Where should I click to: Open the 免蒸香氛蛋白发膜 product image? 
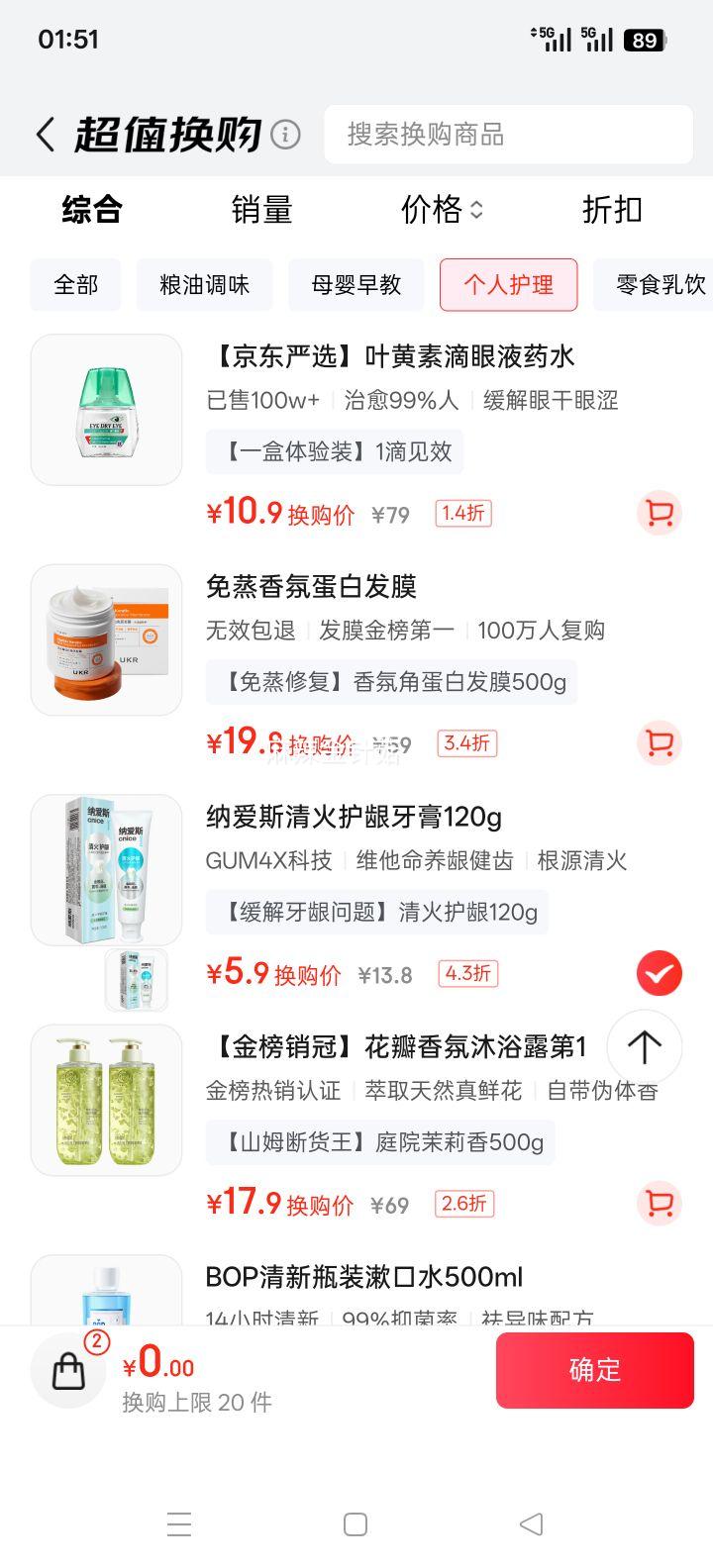pos(107,640)
